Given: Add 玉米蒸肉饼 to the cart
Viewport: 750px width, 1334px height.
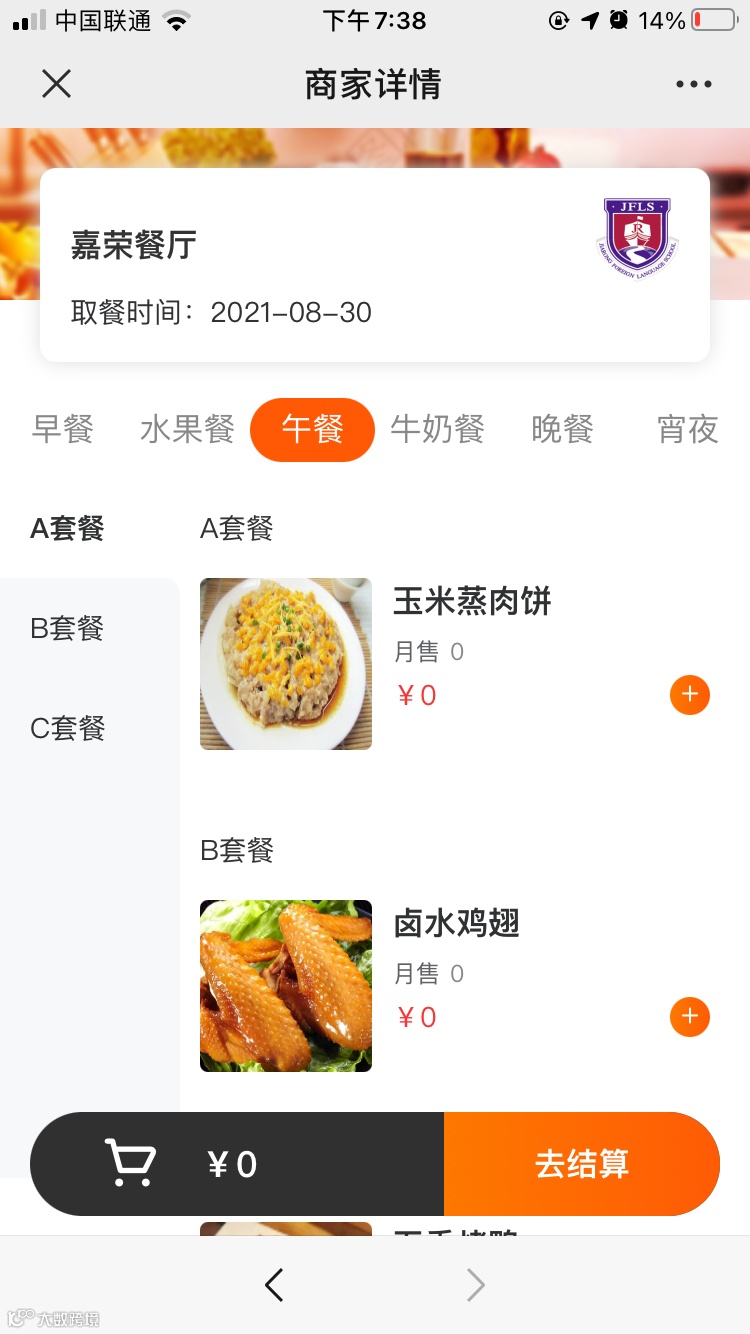Looking at the screenshot, I should (689, 695).
